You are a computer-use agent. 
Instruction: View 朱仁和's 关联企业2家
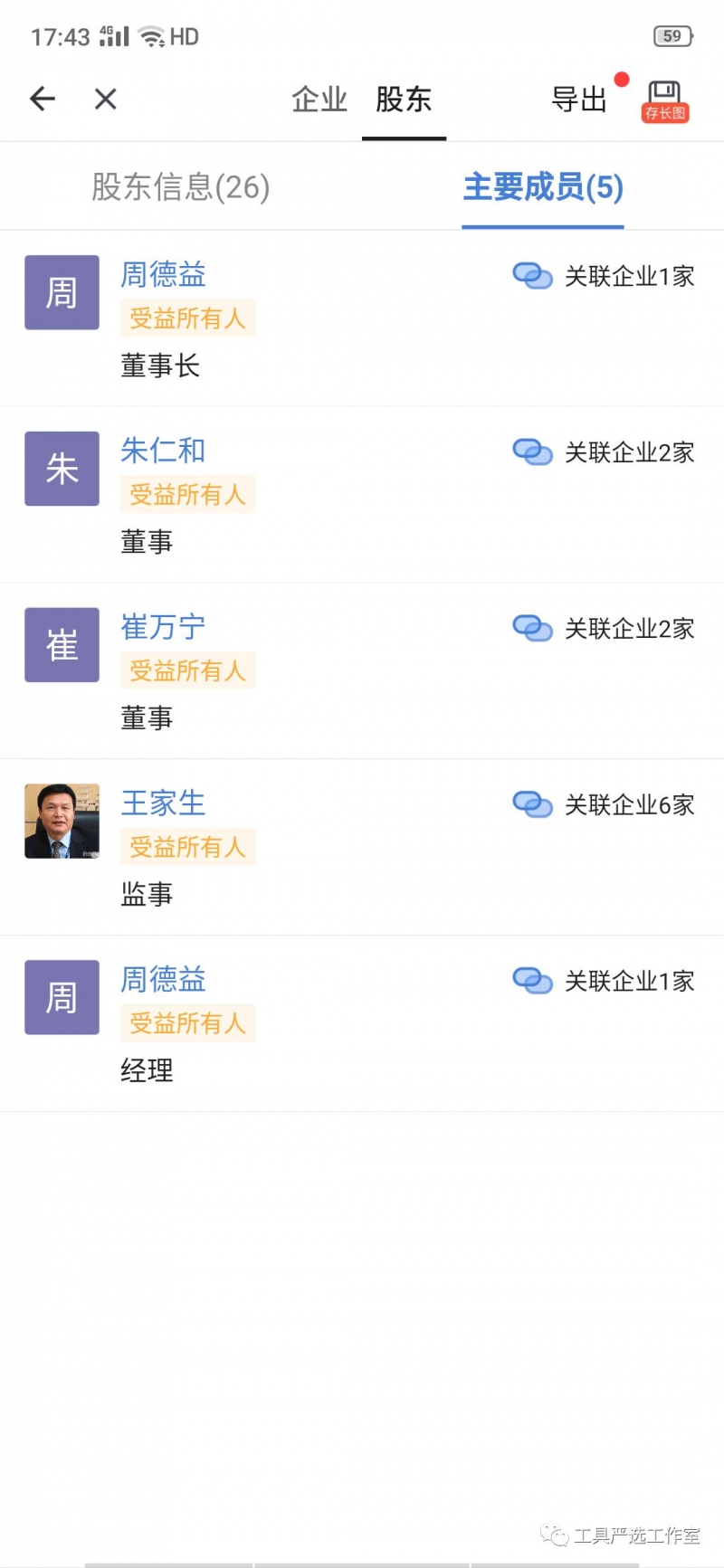tap(604, 452)
